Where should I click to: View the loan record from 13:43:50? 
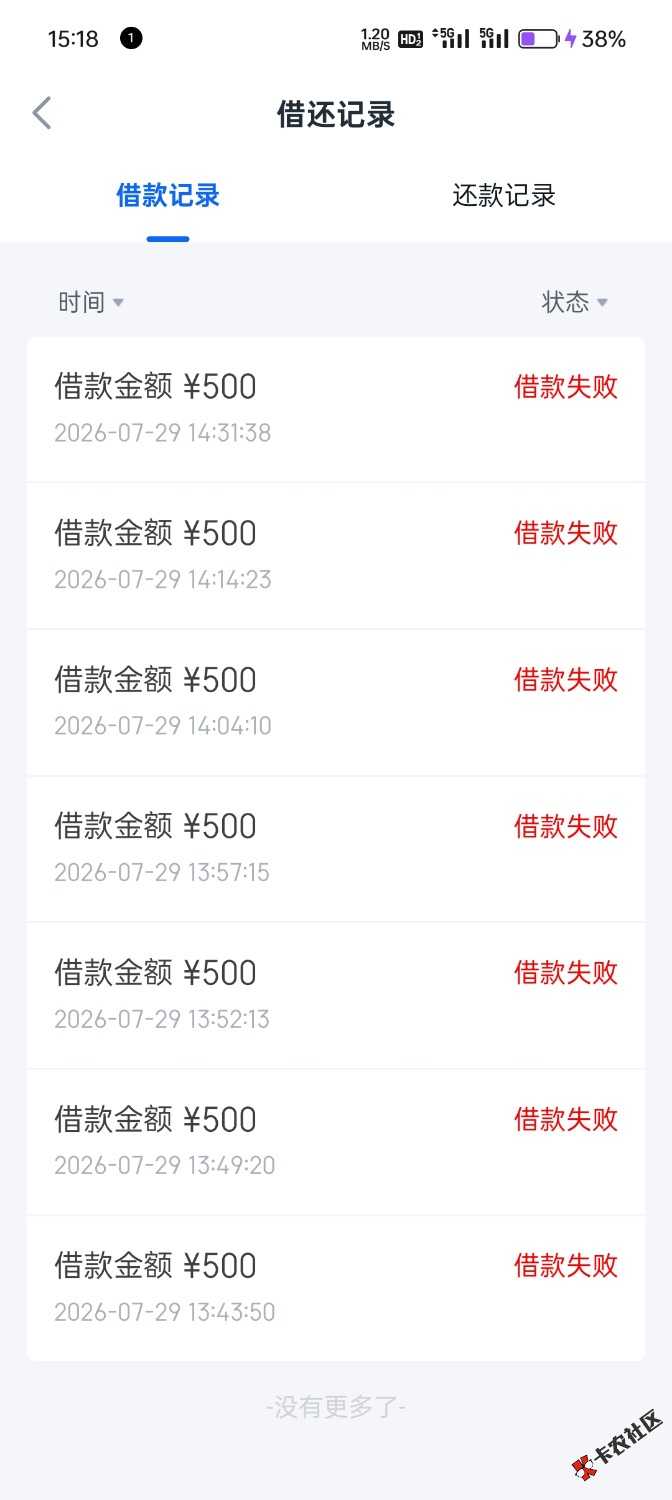[x=336, y=1288]
